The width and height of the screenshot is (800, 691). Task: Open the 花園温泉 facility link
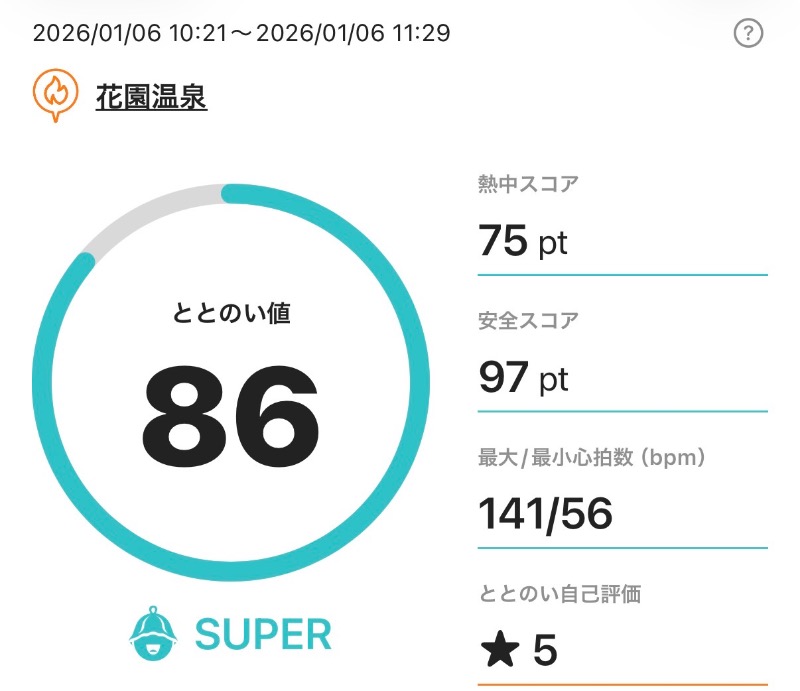point(151,97)
